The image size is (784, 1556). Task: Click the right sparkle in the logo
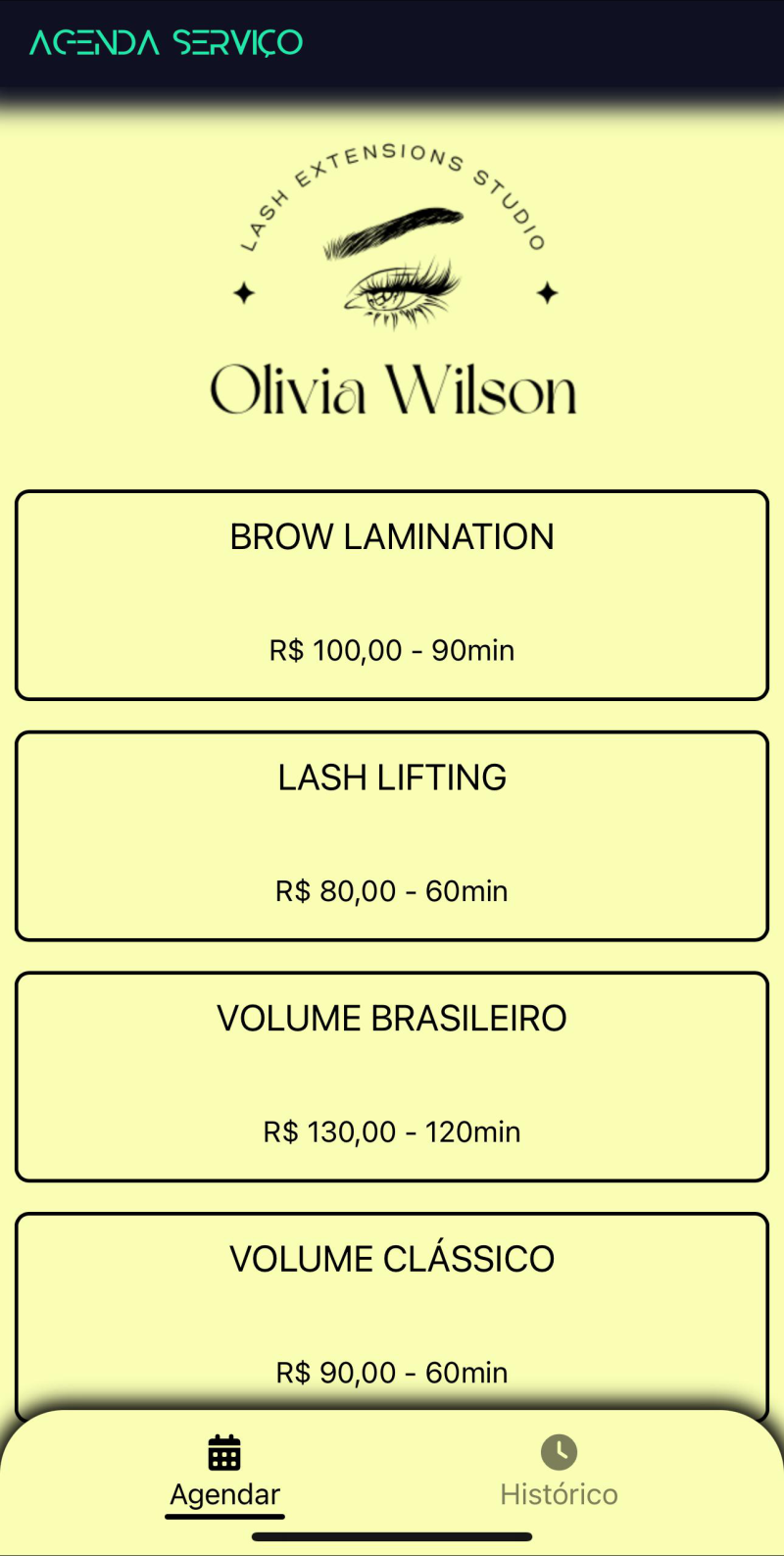point(546,291)
